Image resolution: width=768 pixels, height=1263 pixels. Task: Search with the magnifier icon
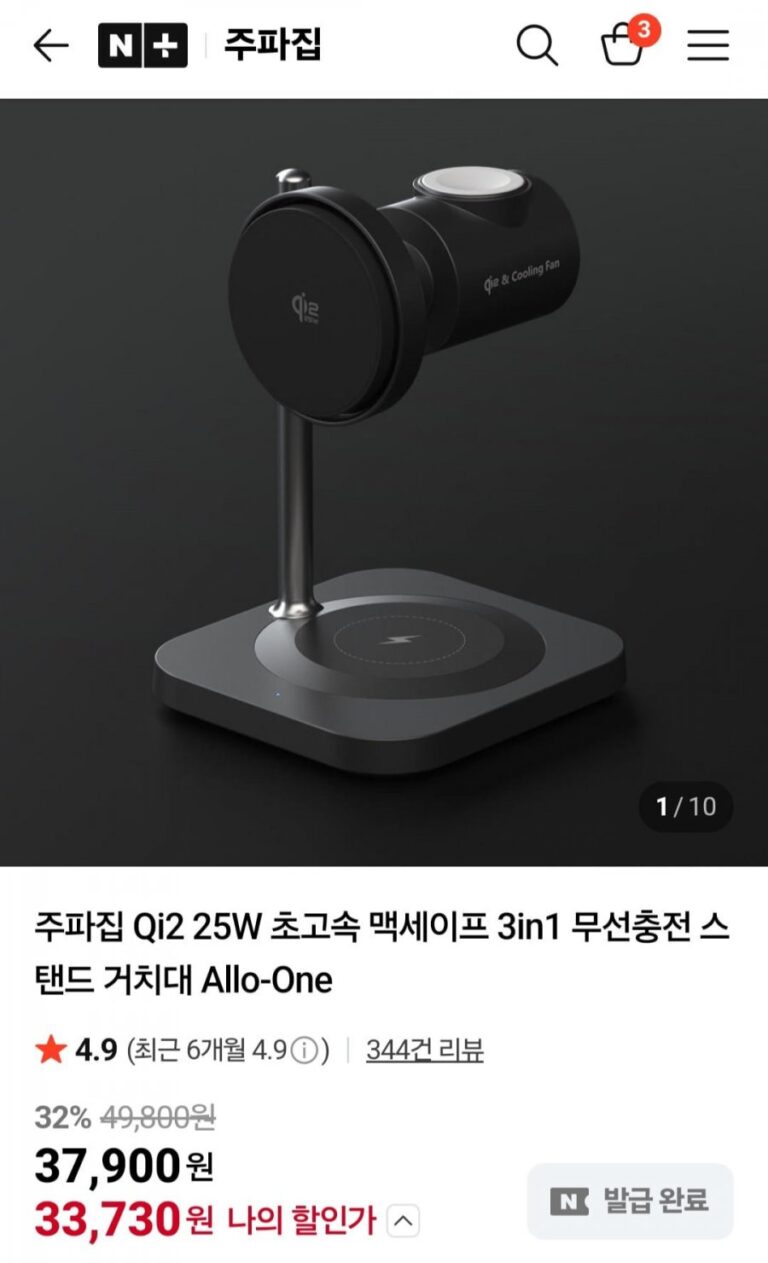pos(537,46)
